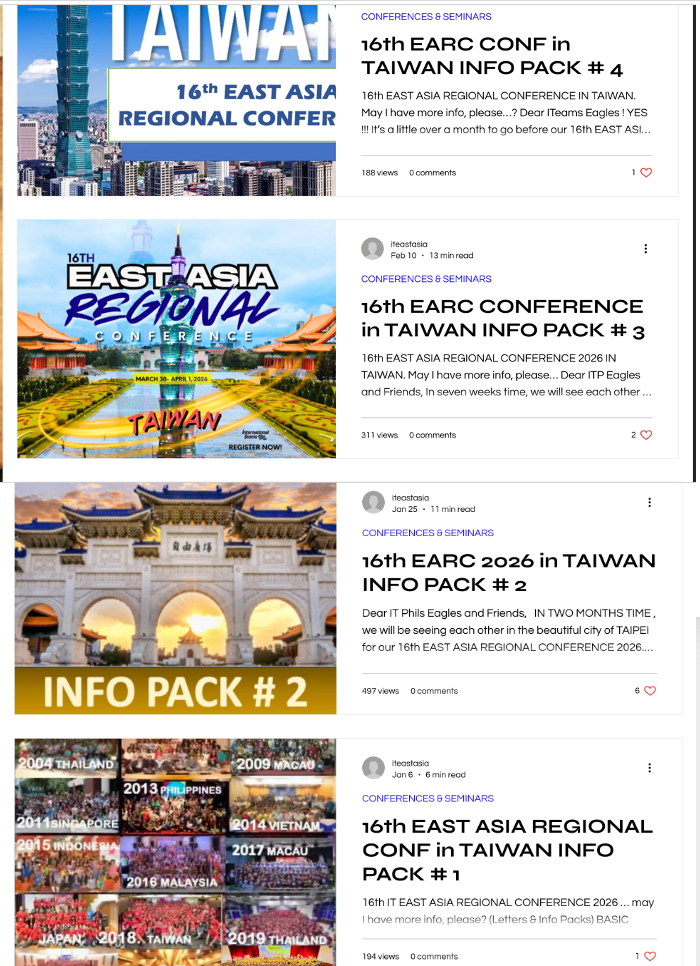Viewport: 700px width, 966px height.
Task: Open the INFO PACK # 2 gate image
Action: click(176, 598)
